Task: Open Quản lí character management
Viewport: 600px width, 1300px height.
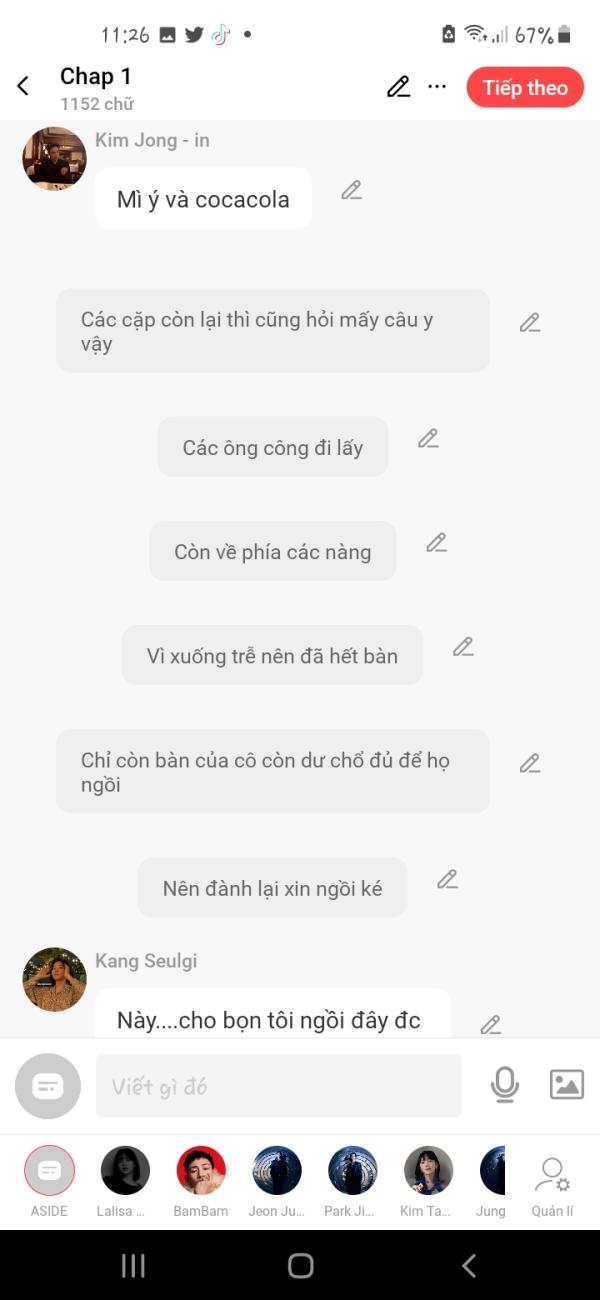Action: pyautogui.click(x=552, y=1176)
